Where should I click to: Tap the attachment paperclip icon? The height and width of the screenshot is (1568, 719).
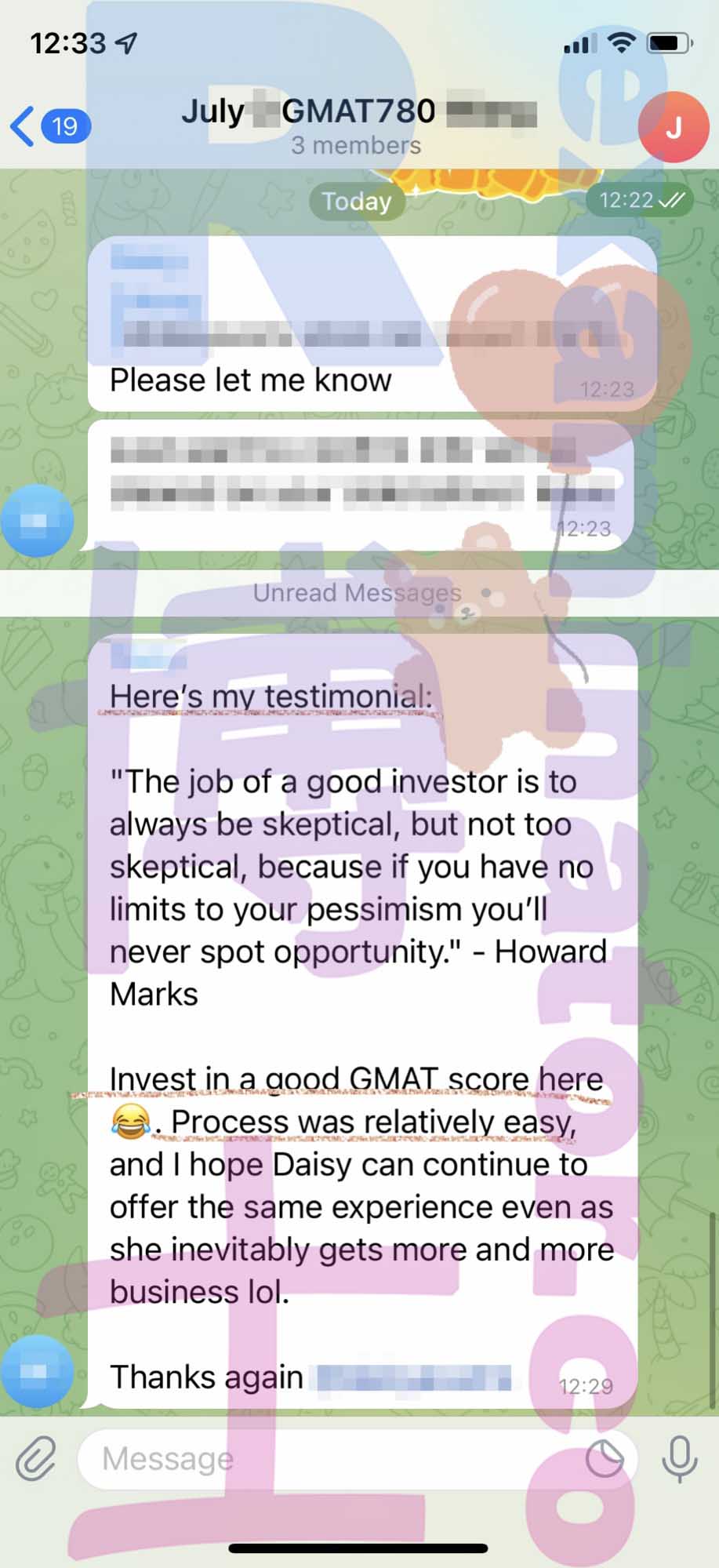pyautogui.click(x=36, y=1459)
